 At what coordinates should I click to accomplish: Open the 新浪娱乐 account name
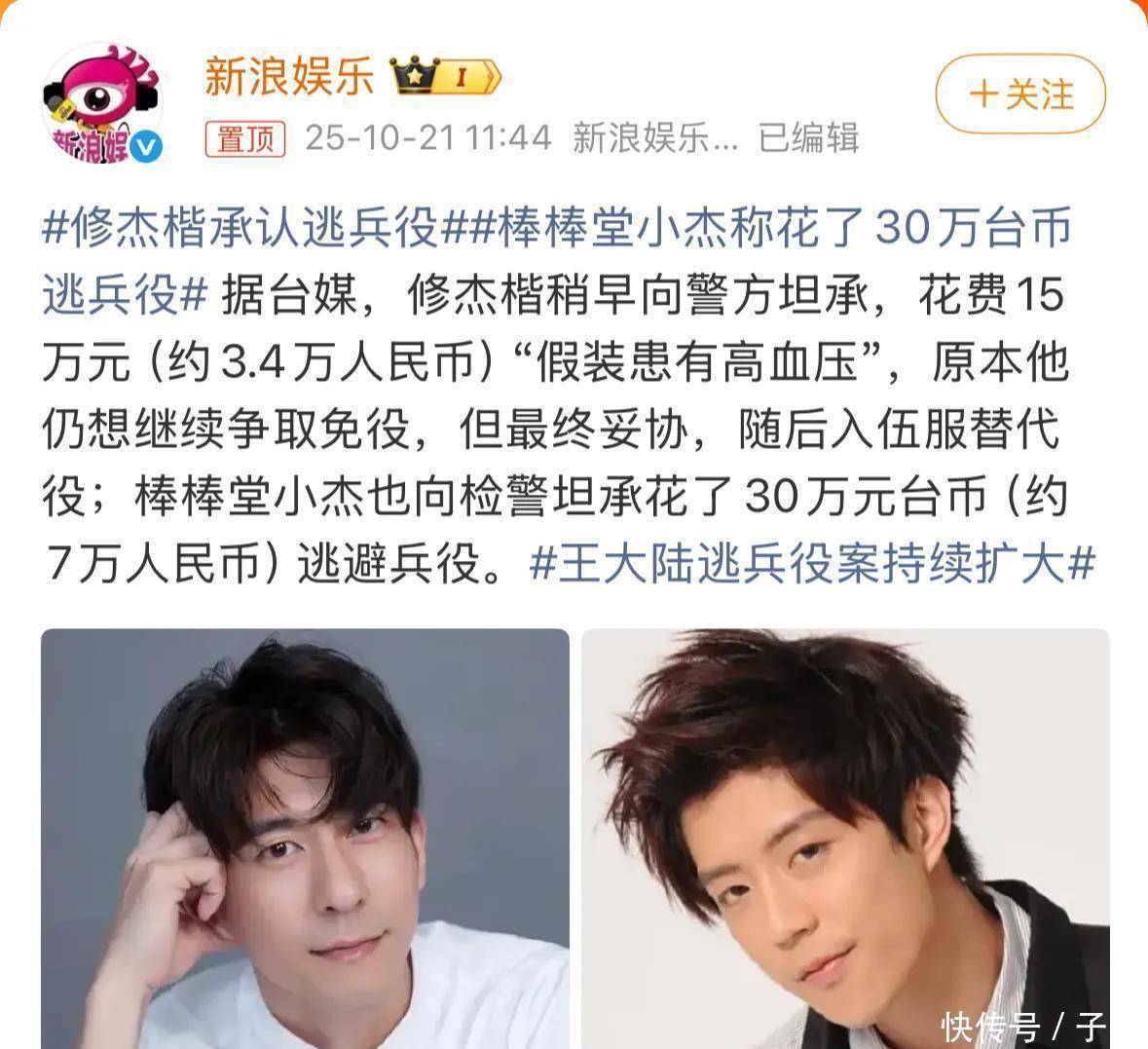tap(289, 76)
